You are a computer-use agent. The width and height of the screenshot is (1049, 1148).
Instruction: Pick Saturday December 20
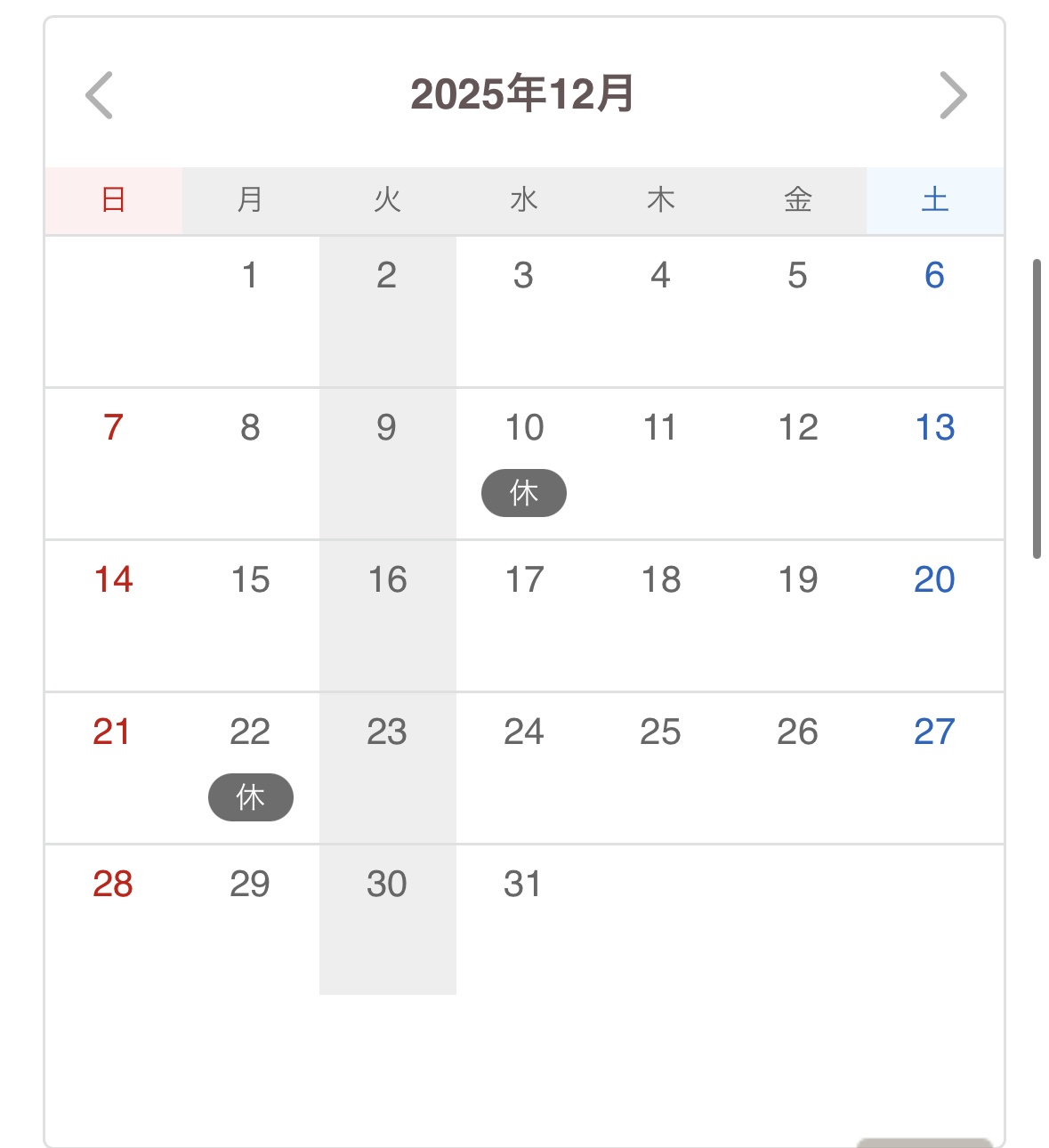point(934,580)
